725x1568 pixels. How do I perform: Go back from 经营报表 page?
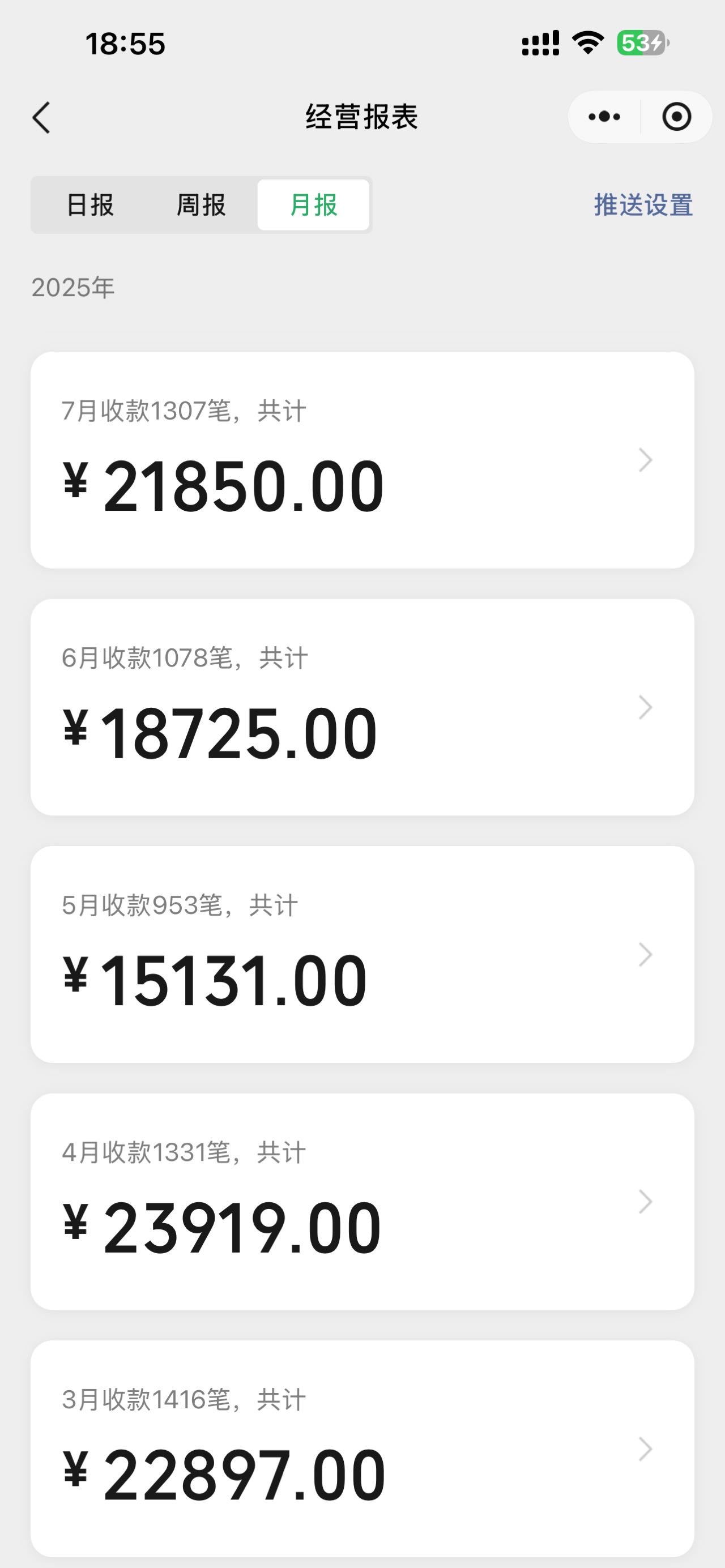click(x=41, y=117)
